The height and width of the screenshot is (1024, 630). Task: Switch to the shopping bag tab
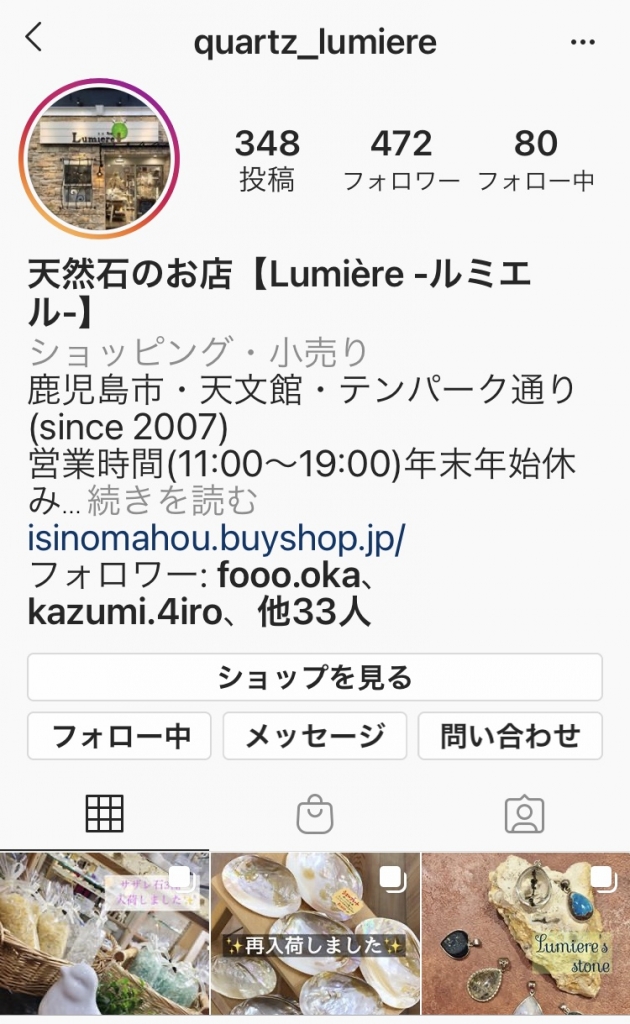click(x=315, y=814)
